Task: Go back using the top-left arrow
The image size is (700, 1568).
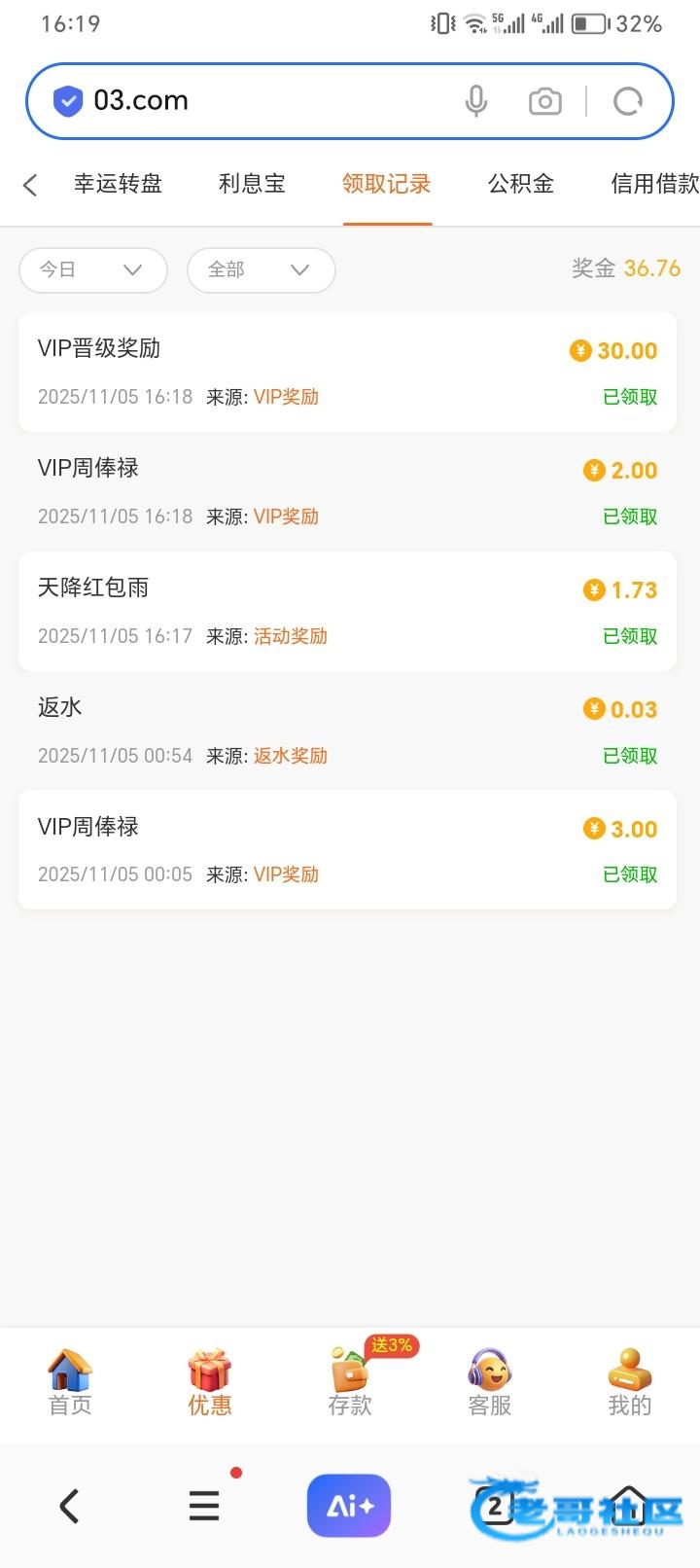Action: tap(30, 185)
